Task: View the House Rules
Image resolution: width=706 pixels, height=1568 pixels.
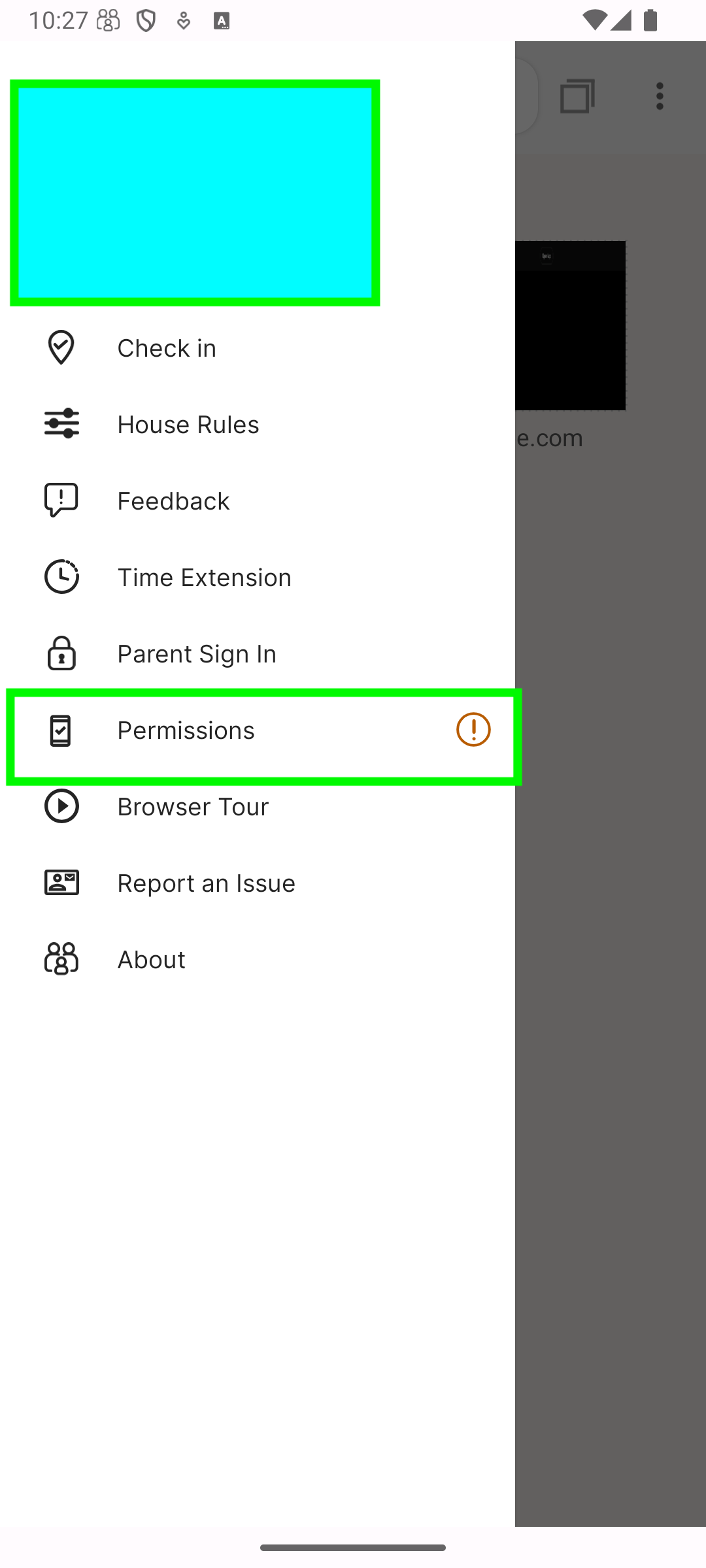Action: 258,424
